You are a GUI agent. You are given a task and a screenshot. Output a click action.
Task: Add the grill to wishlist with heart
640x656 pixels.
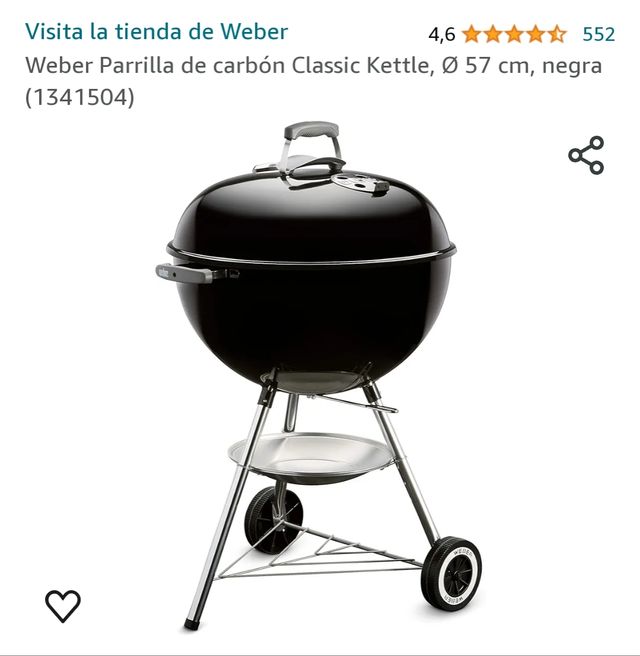tap(63, 605)
